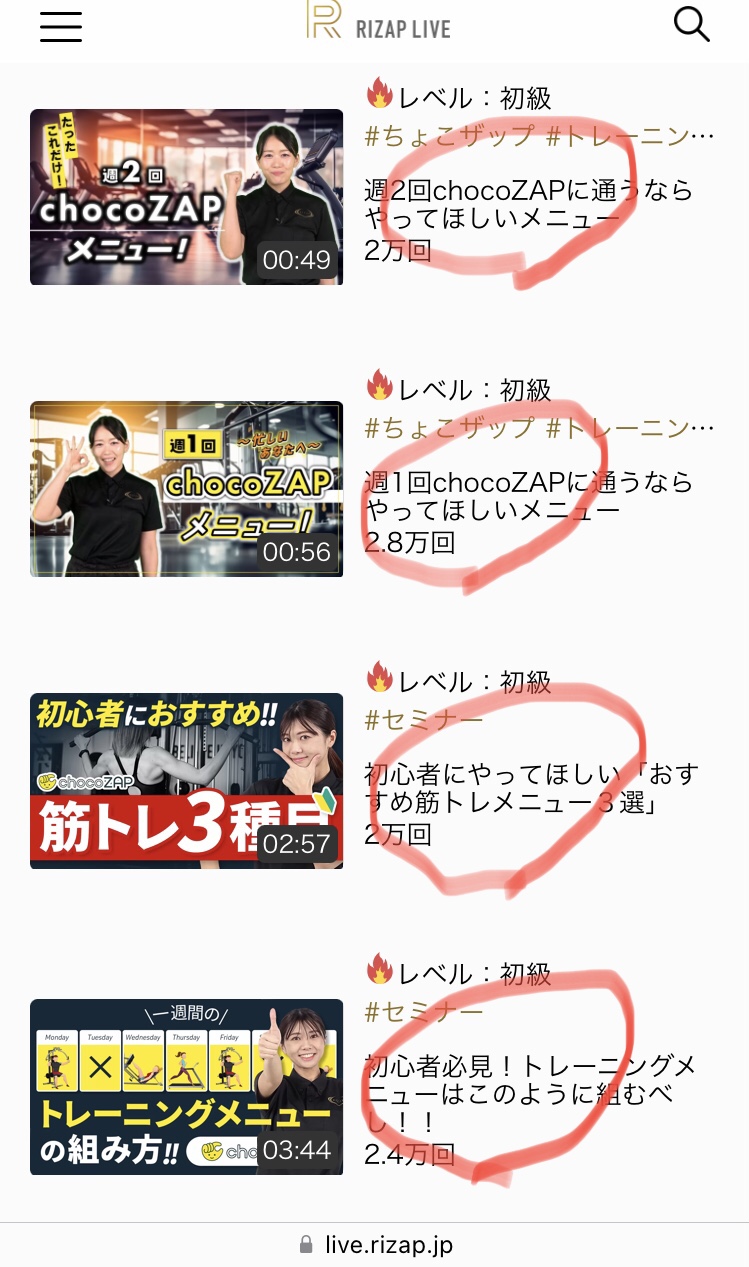Play the 週1回chocoZAPメニュー video
Viewport: 749px width, 1267px height.
tap(186, 489)
